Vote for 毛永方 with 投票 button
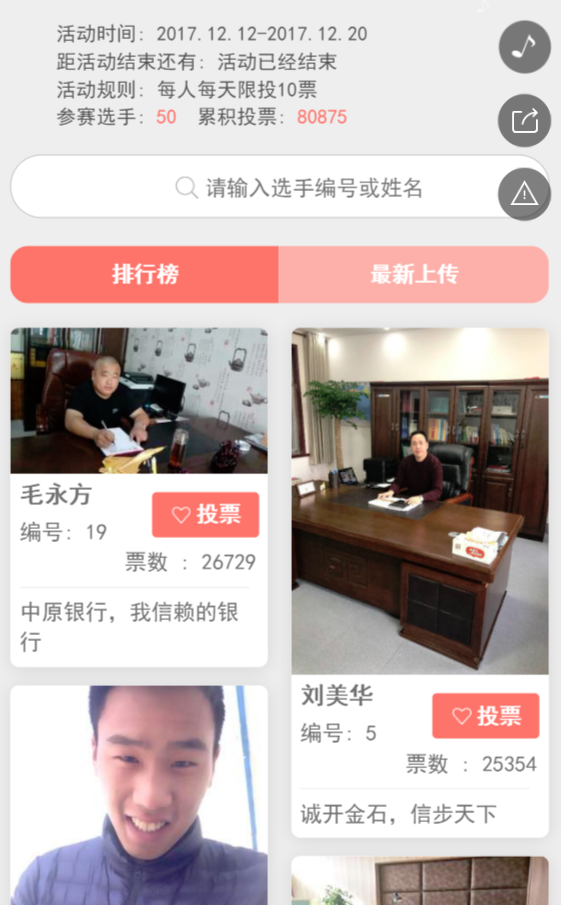The width and height of the screenshot is (561, 905). tap(205, 514)
